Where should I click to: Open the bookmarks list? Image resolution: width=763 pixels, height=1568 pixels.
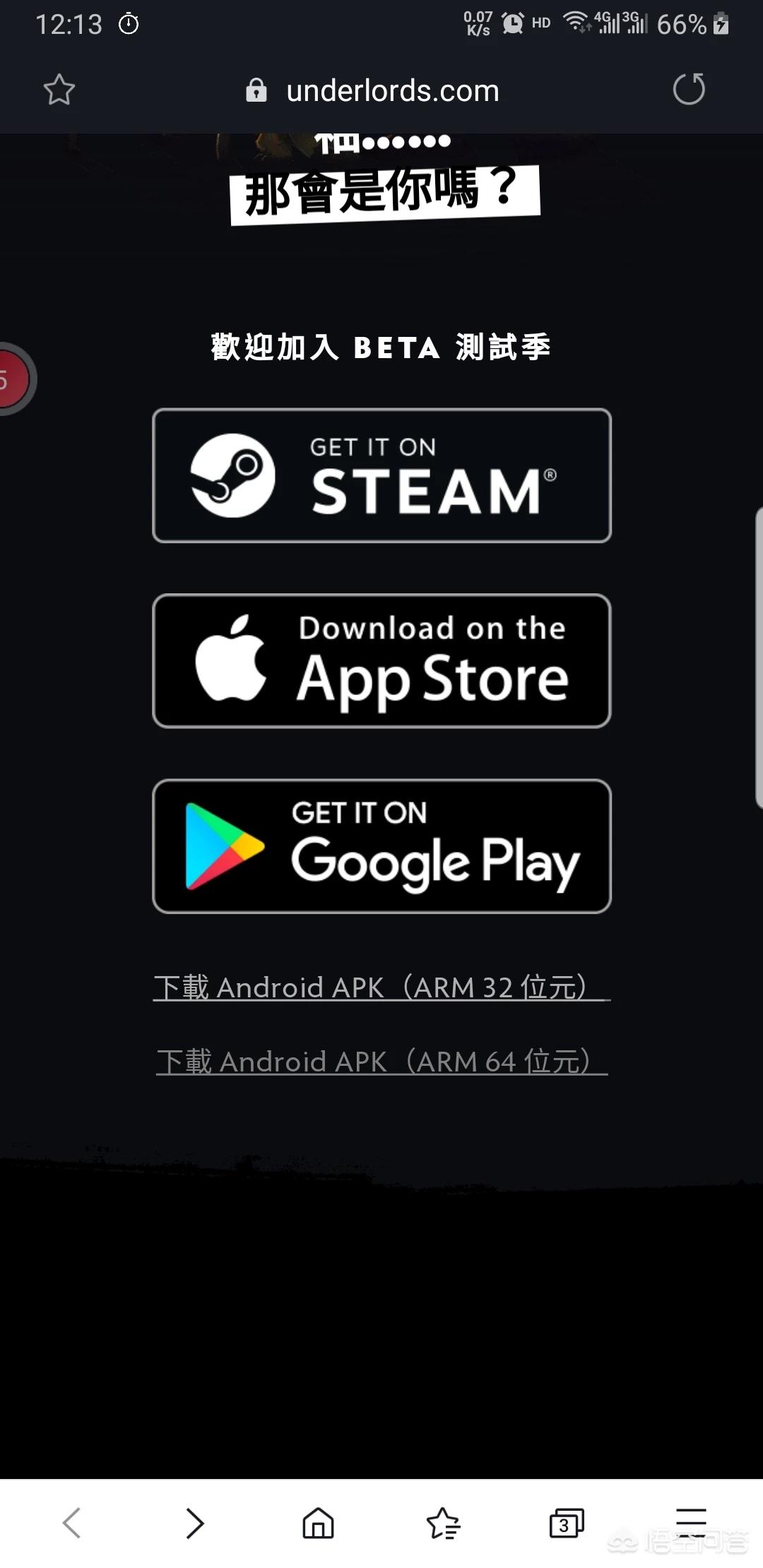(x=443, y=1523)
